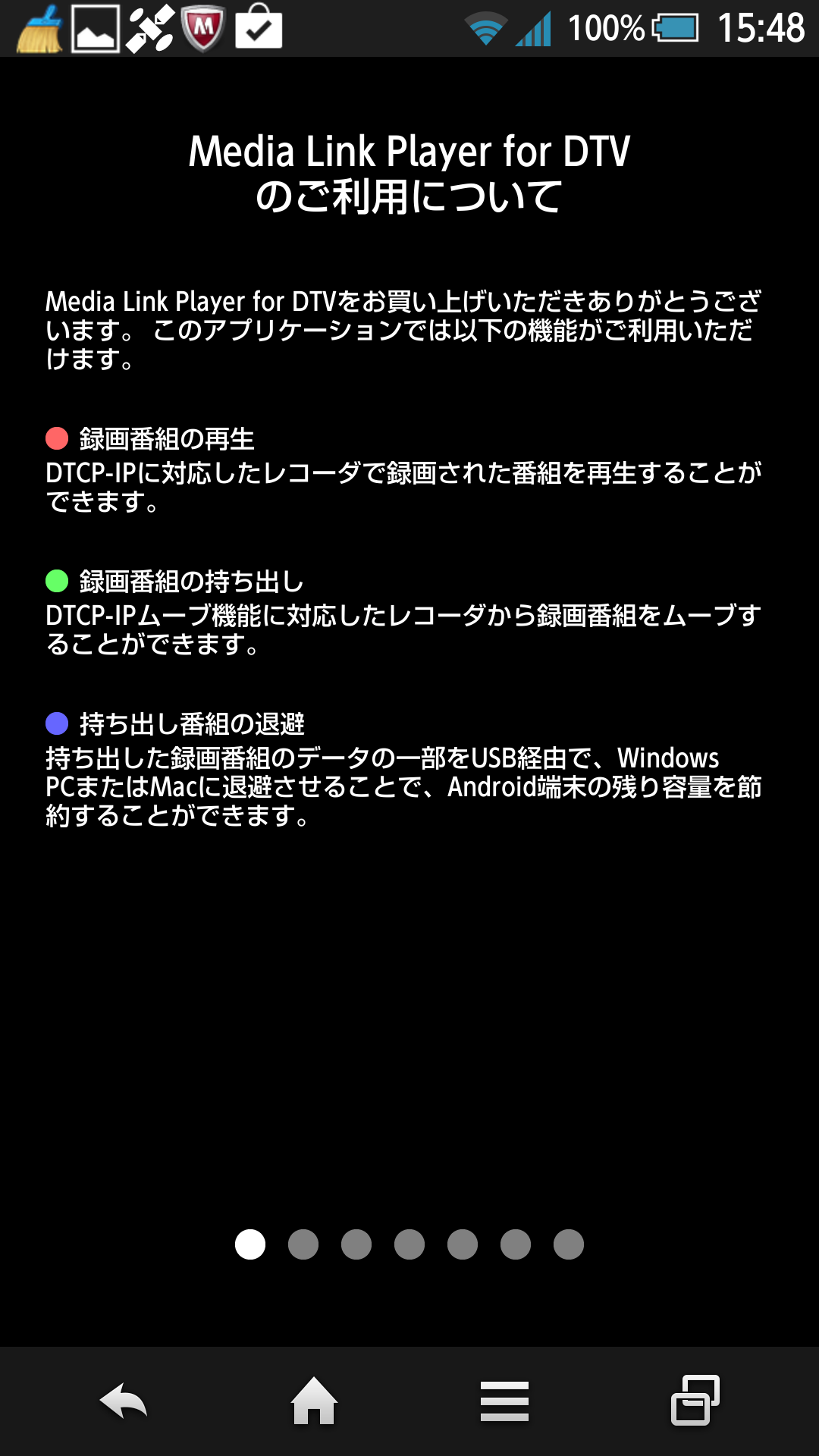Go to the home screen

coord(314,1401)
